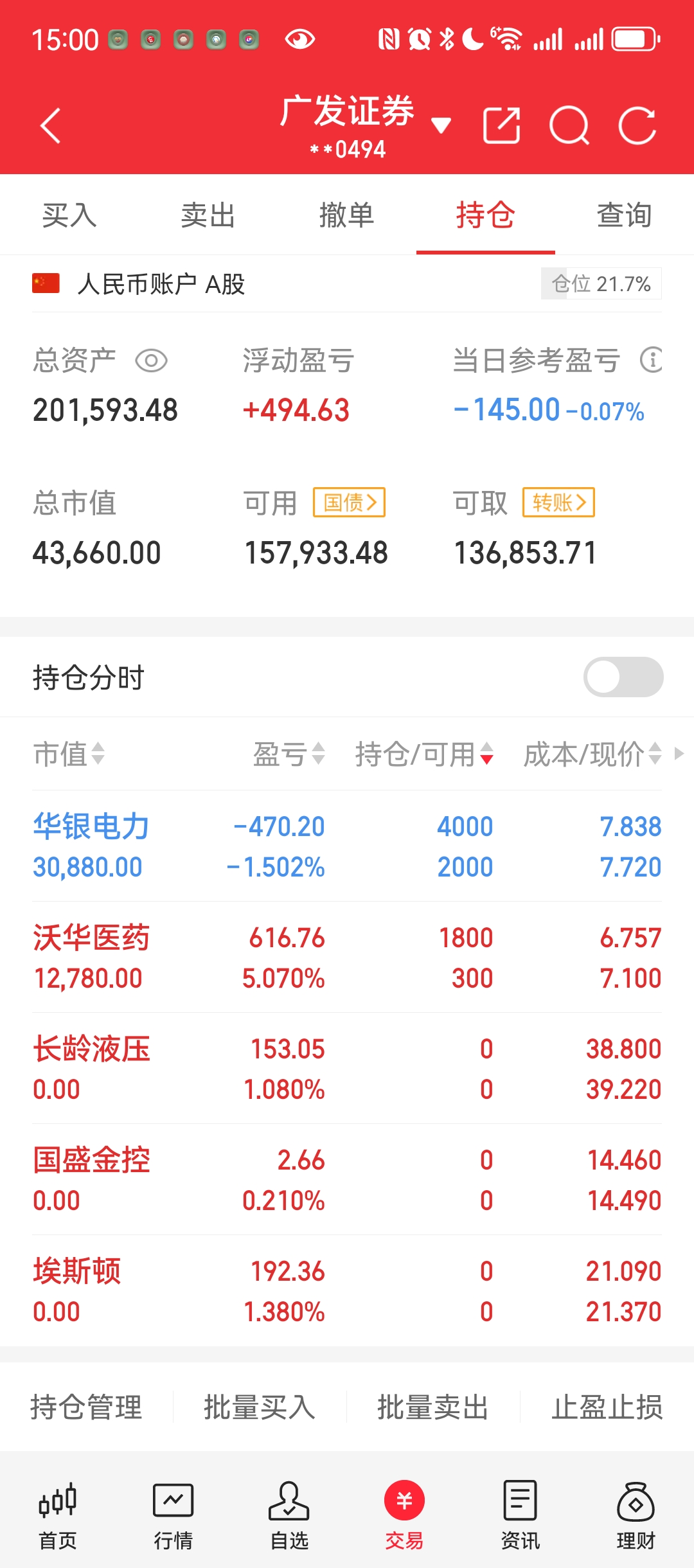694x1568 pixels.
Task: Tap the 转账 button next to 可取
Action: 558,502
